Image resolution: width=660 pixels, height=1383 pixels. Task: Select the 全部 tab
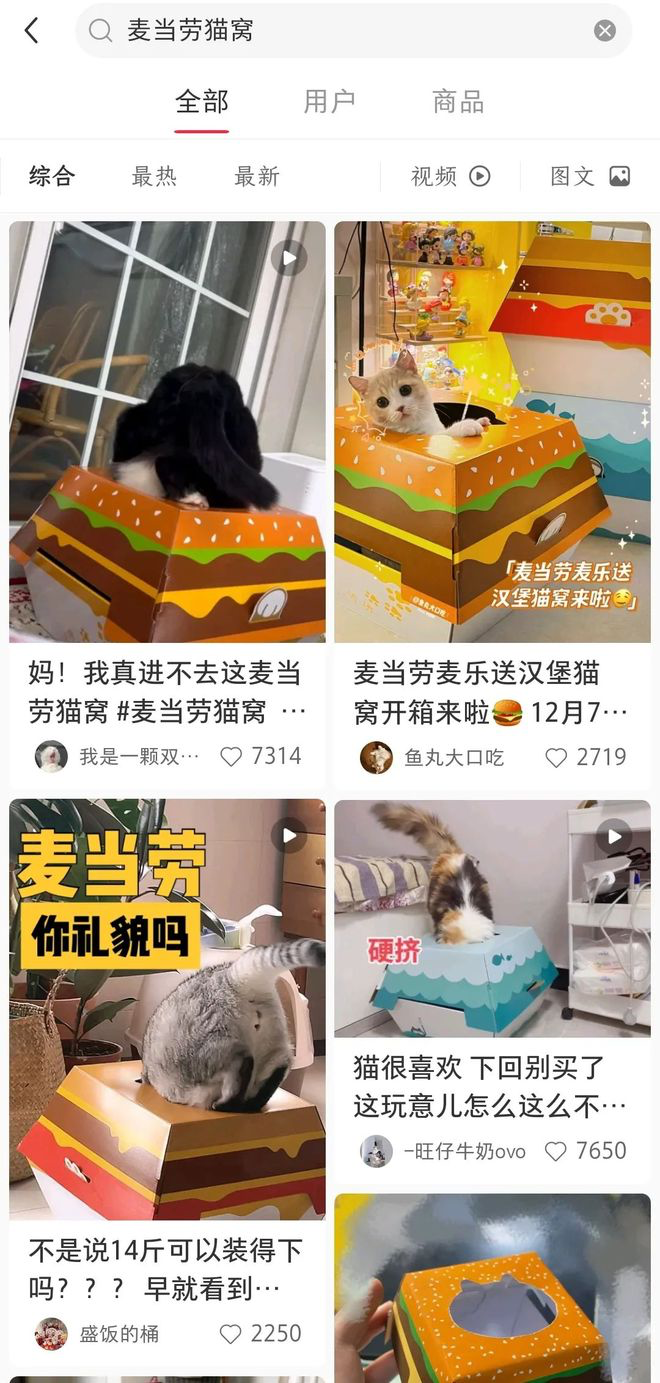click(202, 102)
